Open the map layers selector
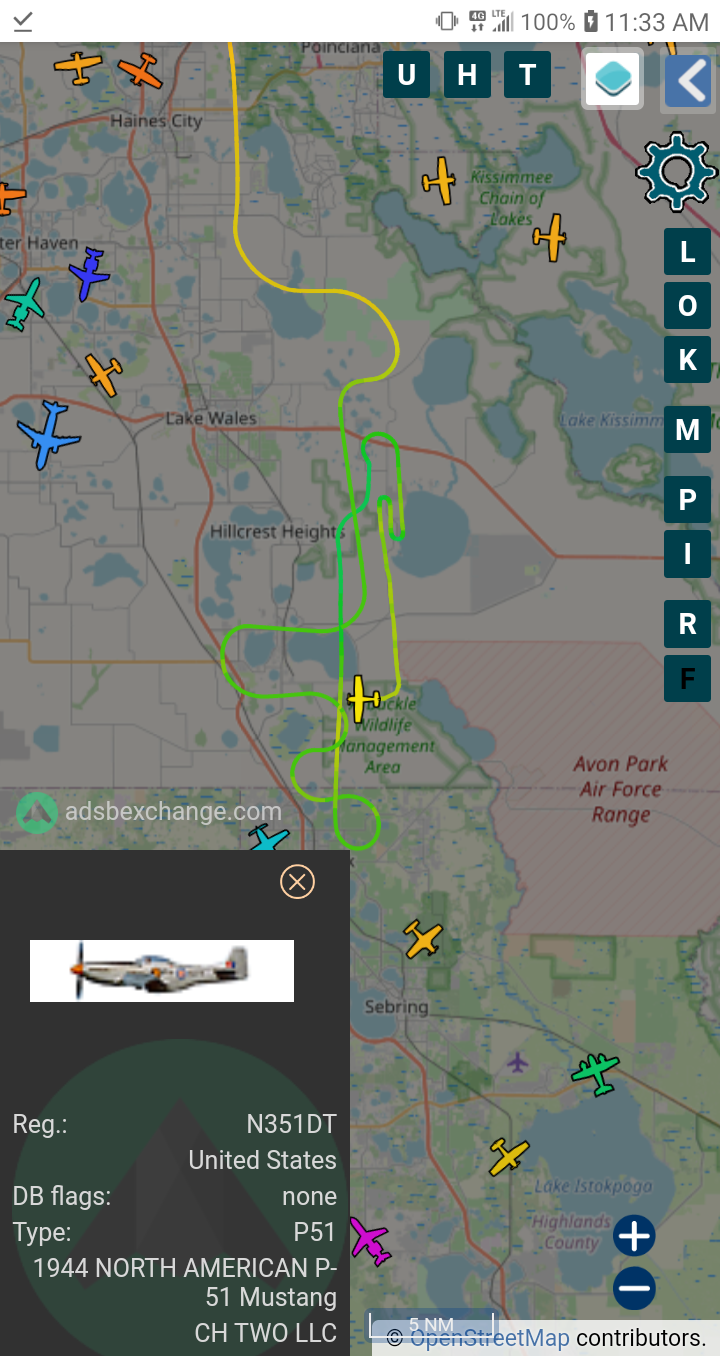This screenshot has height=1356, width=720. point(613,78)
